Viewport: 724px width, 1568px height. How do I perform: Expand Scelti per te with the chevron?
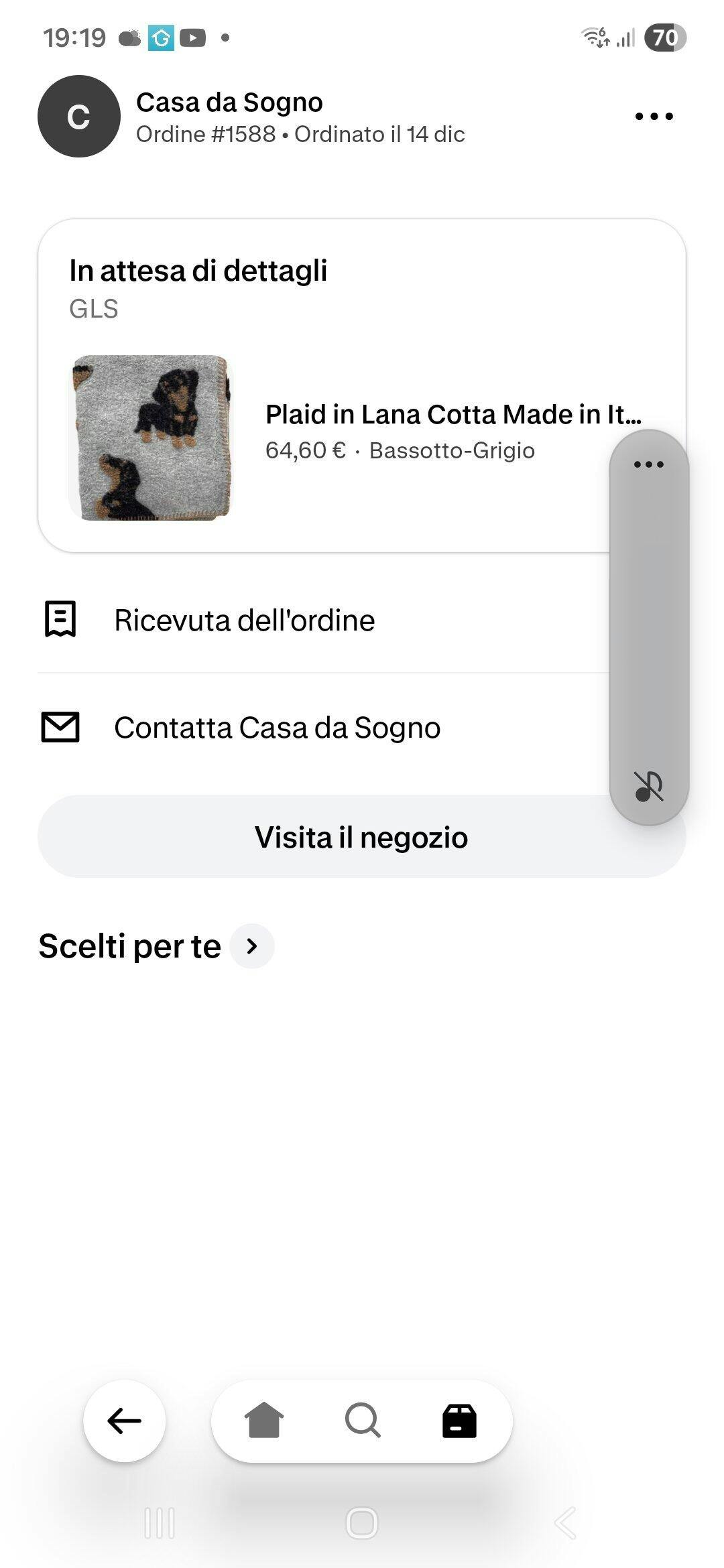click(x=252, y=946)
